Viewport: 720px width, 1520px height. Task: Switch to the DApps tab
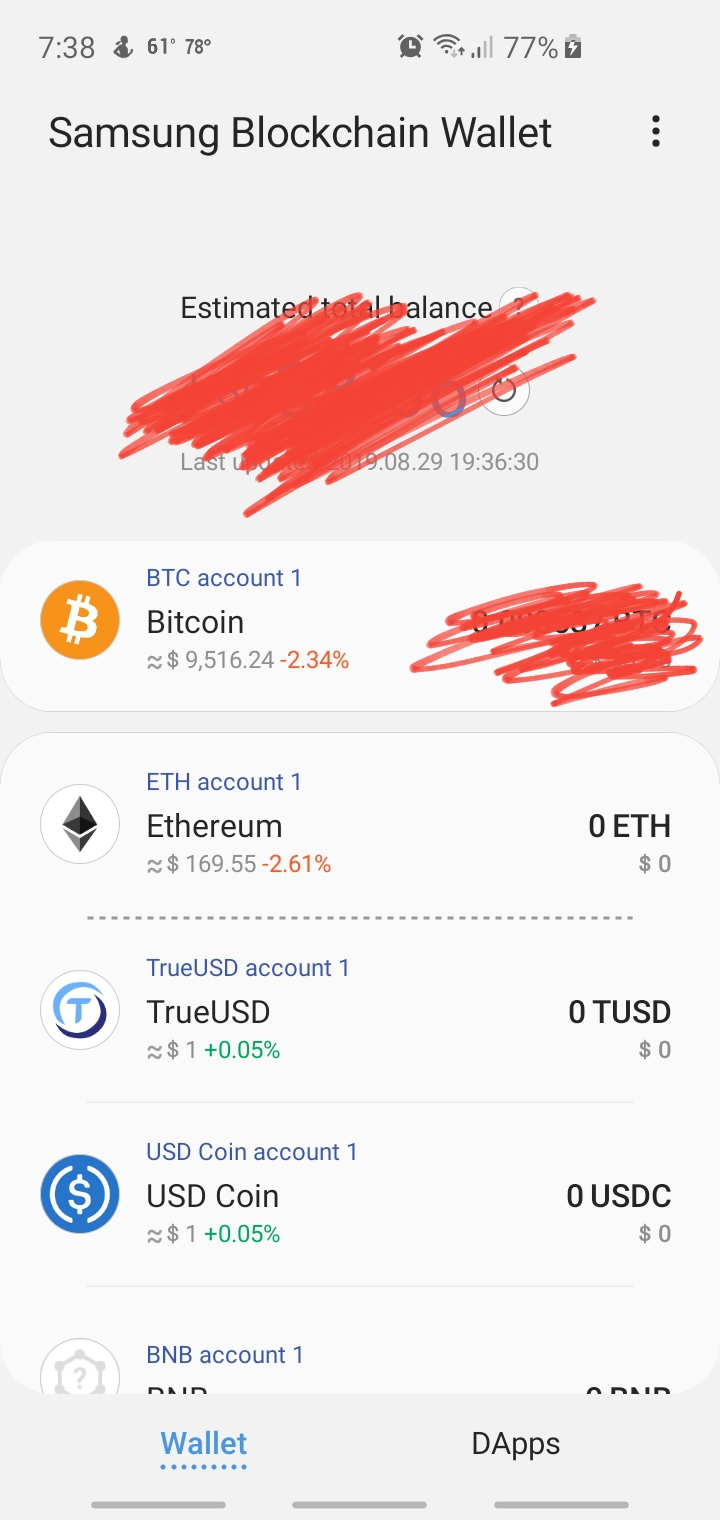515,1443
